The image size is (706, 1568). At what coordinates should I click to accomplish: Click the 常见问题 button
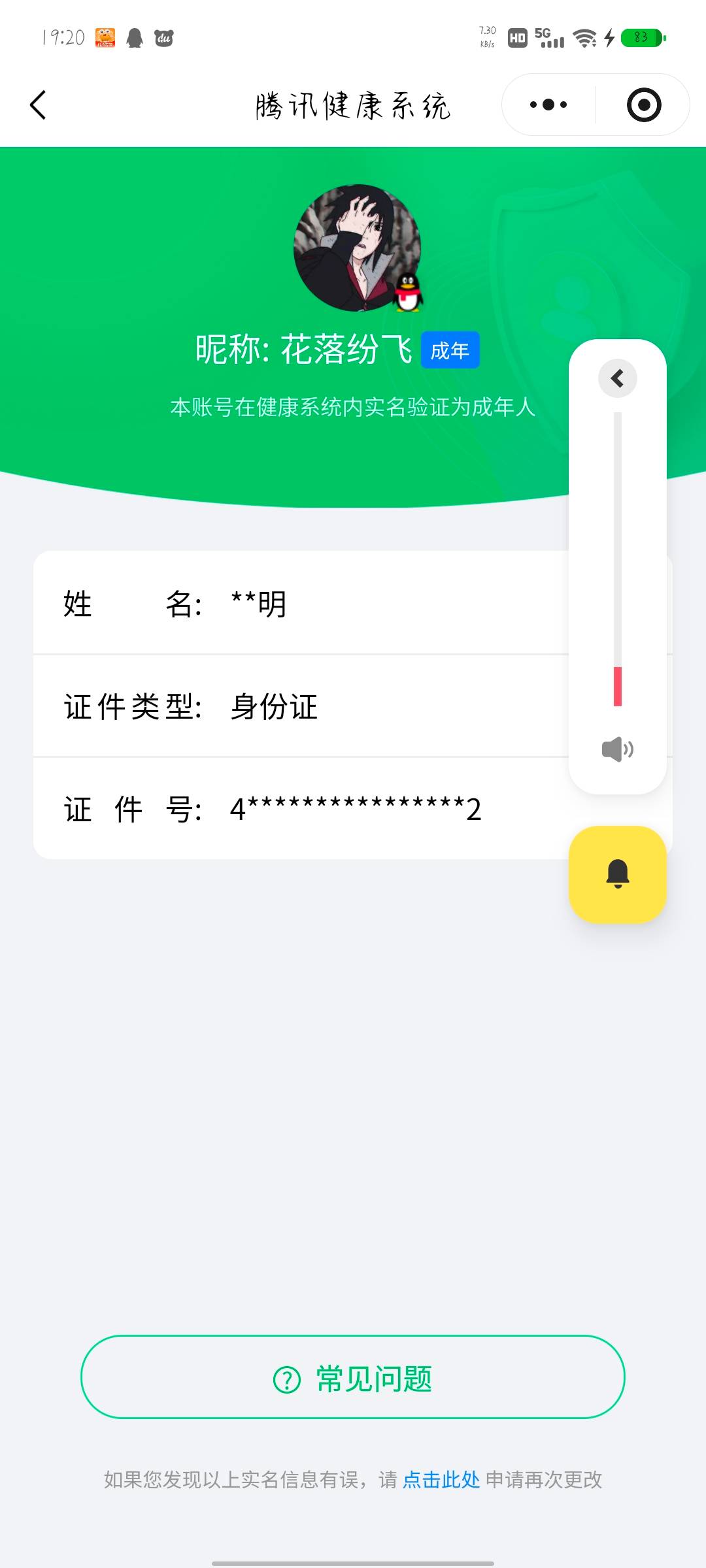point(353,1379)
